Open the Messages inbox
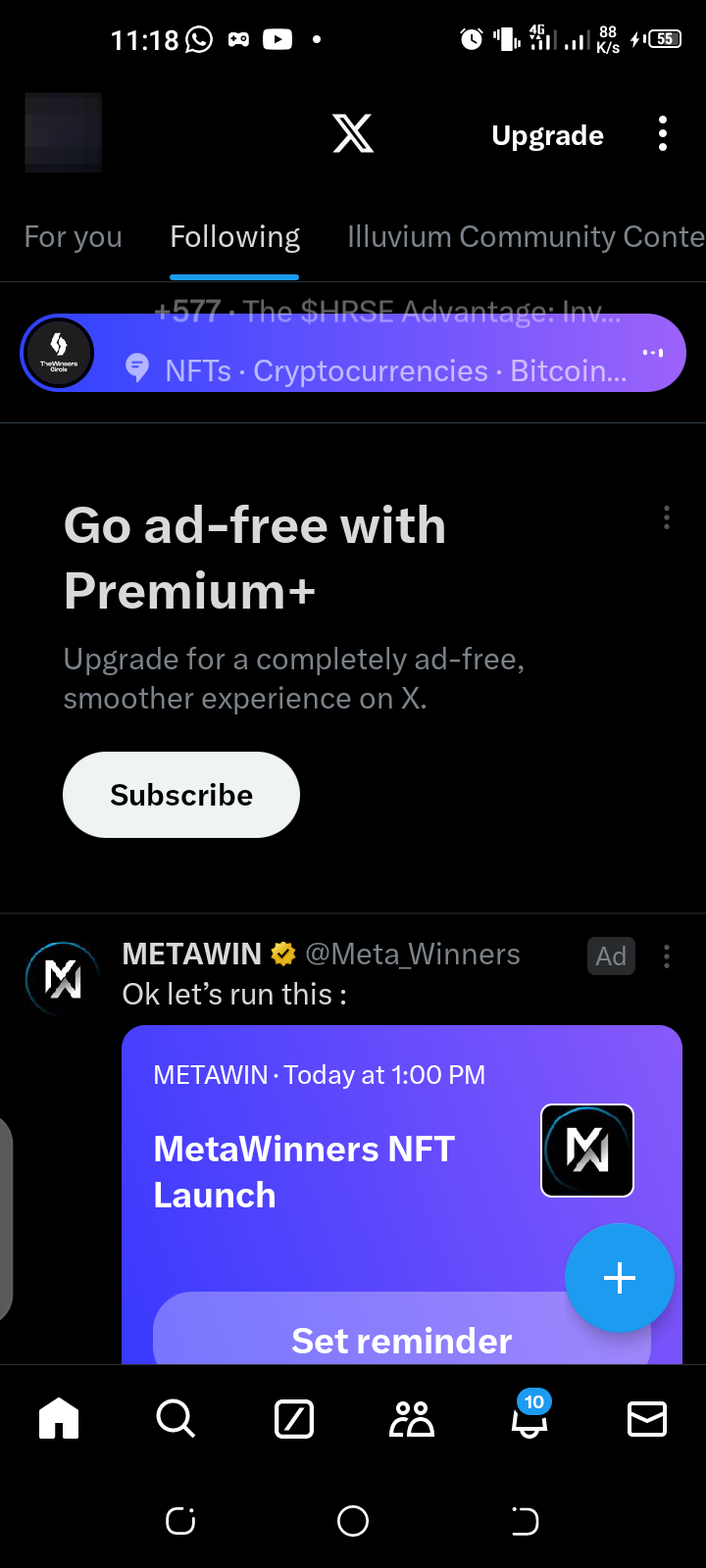 click(x=647, y=1418)
